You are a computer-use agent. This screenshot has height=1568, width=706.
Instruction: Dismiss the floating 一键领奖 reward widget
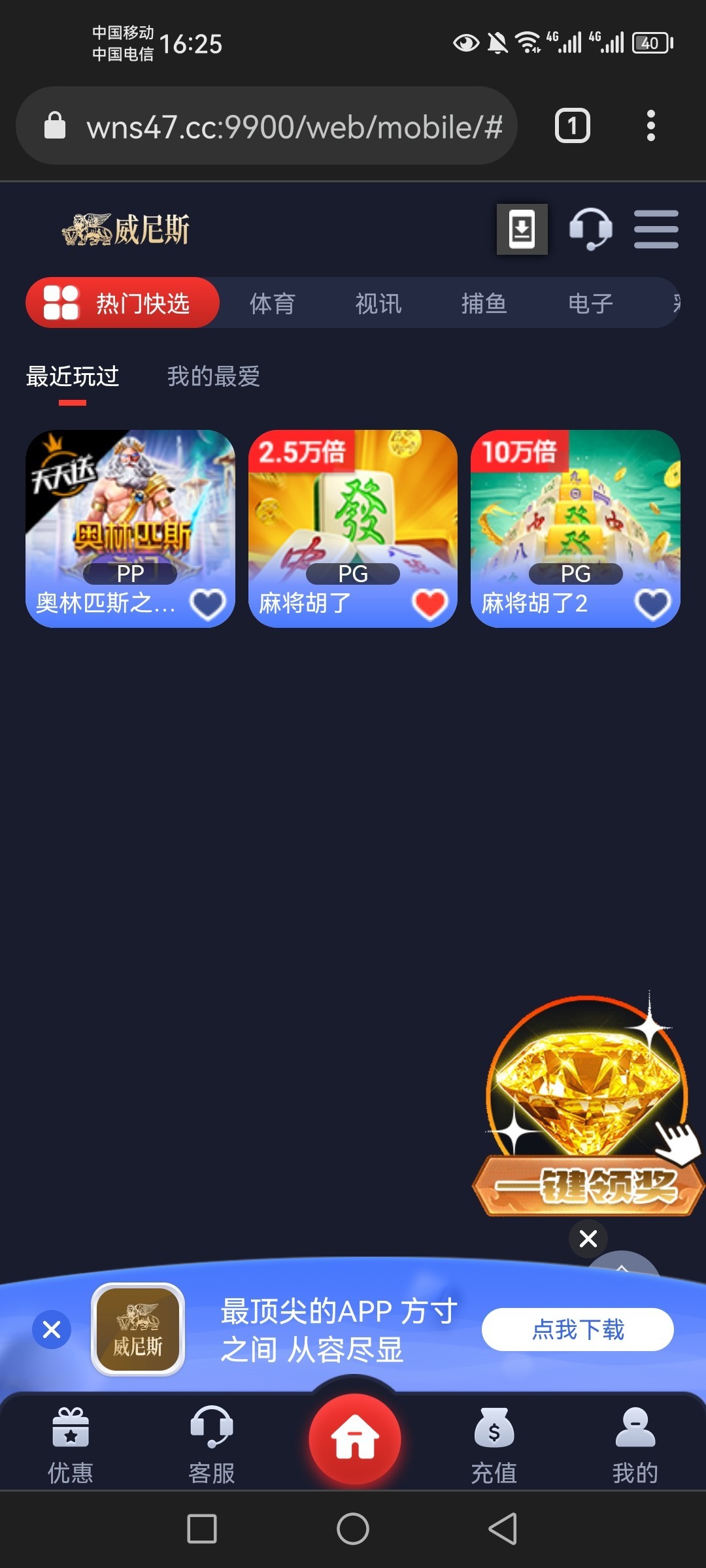tap(588, 1238)
